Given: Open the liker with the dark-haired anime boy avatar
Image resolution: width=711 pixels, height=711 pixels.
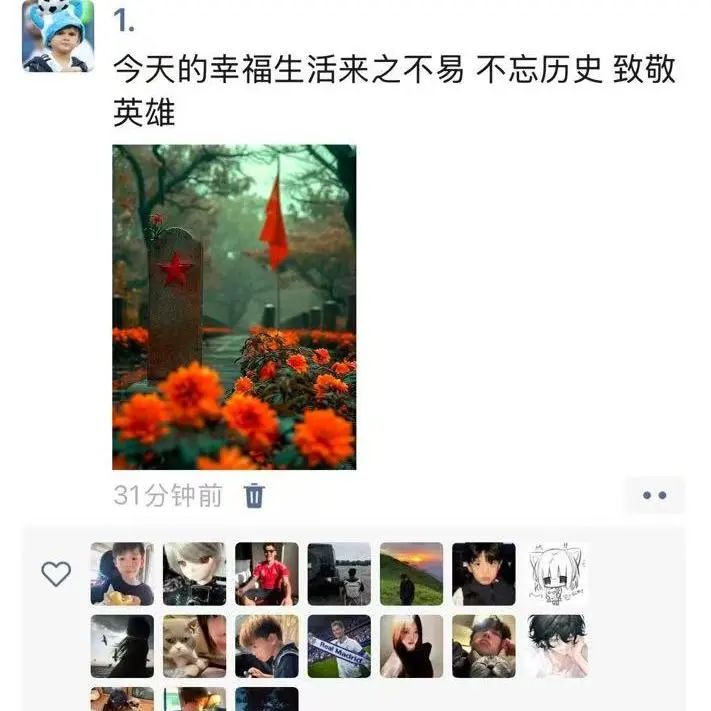Looking at the screenshot, I should [x=557, y=646].
